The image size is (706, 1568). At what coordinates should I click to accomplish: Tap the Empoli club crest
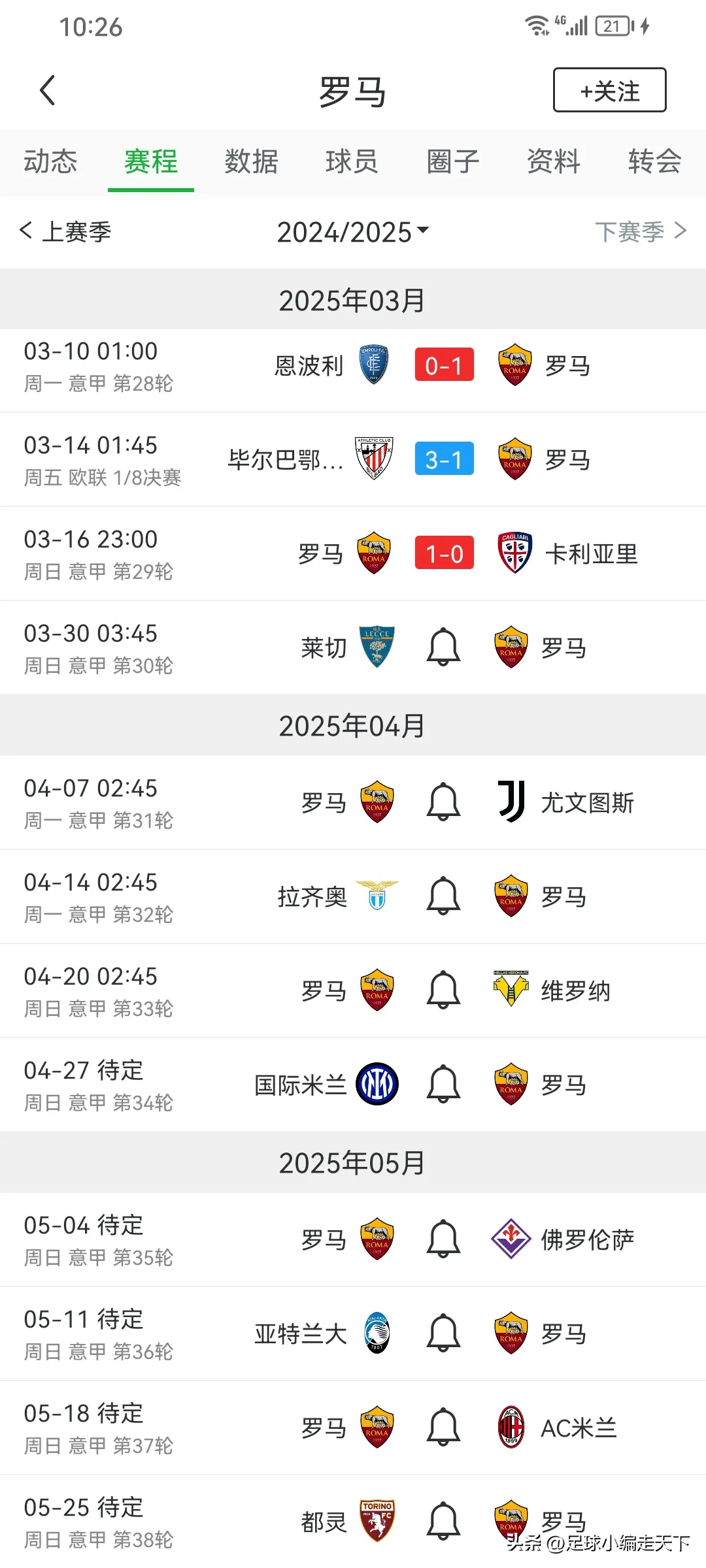tap(375, 364)
